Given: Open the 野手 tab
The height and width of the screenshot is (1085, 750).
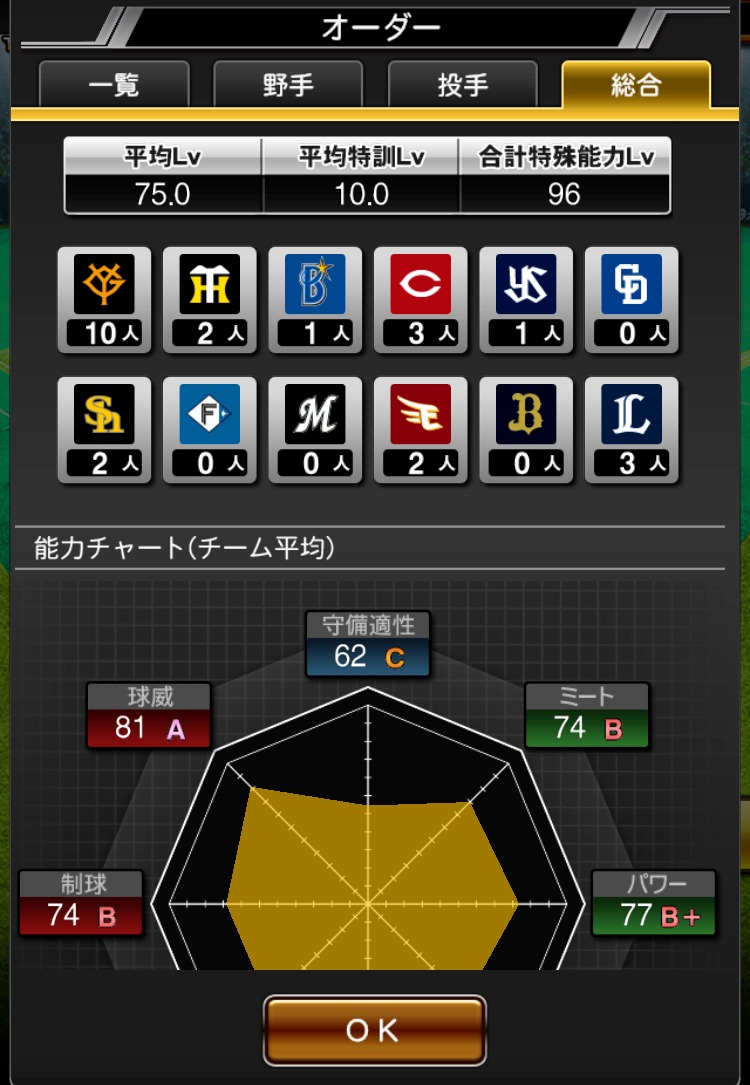Looking at the screenshot, I should click(x=288, y=84).
